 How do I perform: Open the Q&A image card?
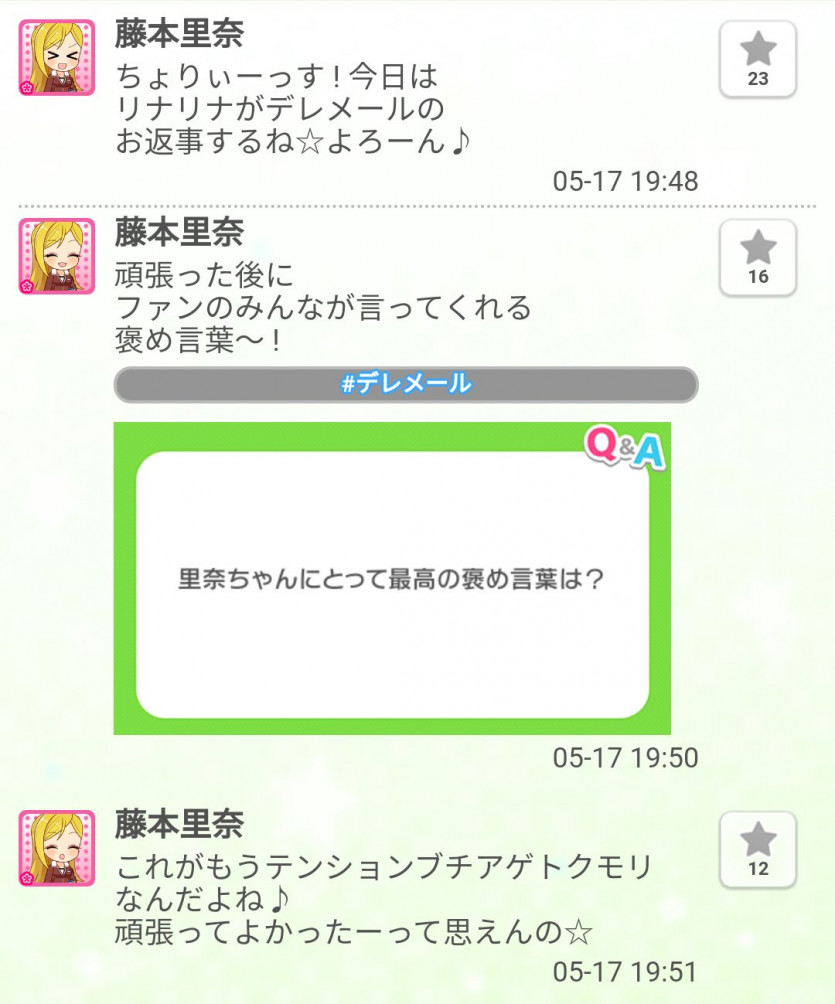pos(392,578)
